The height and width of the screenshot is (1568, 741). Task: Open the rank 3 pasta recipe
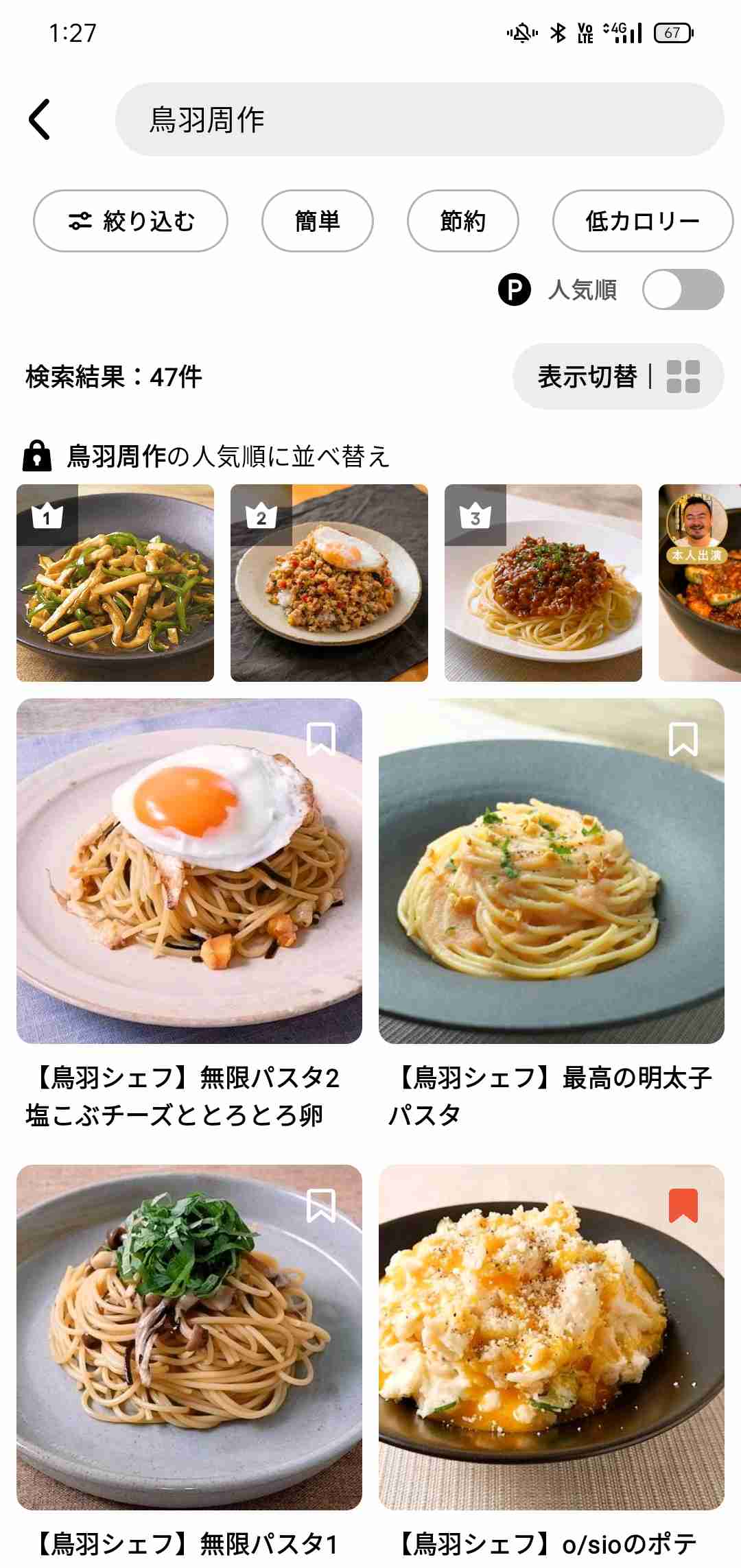(x=543, y=583)
